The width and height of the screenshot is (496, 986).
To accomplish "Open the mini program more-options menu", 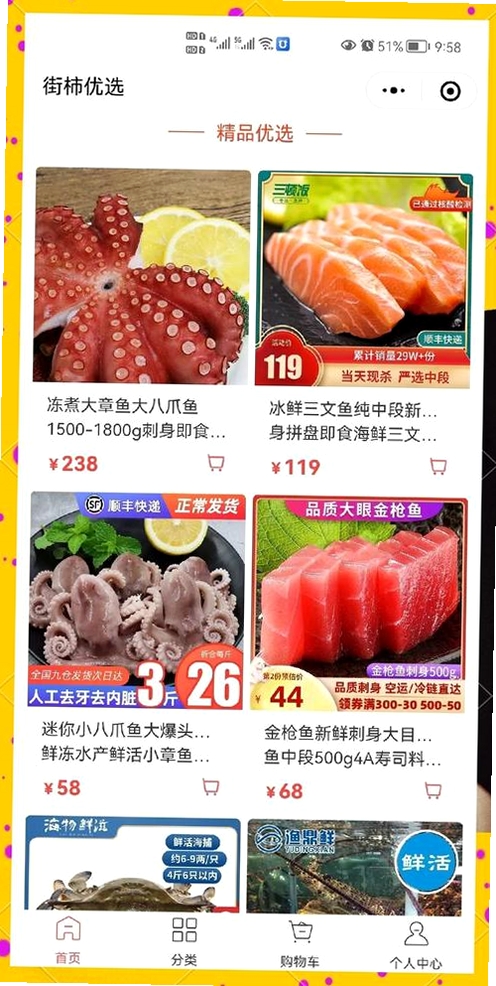I will 394,91.
